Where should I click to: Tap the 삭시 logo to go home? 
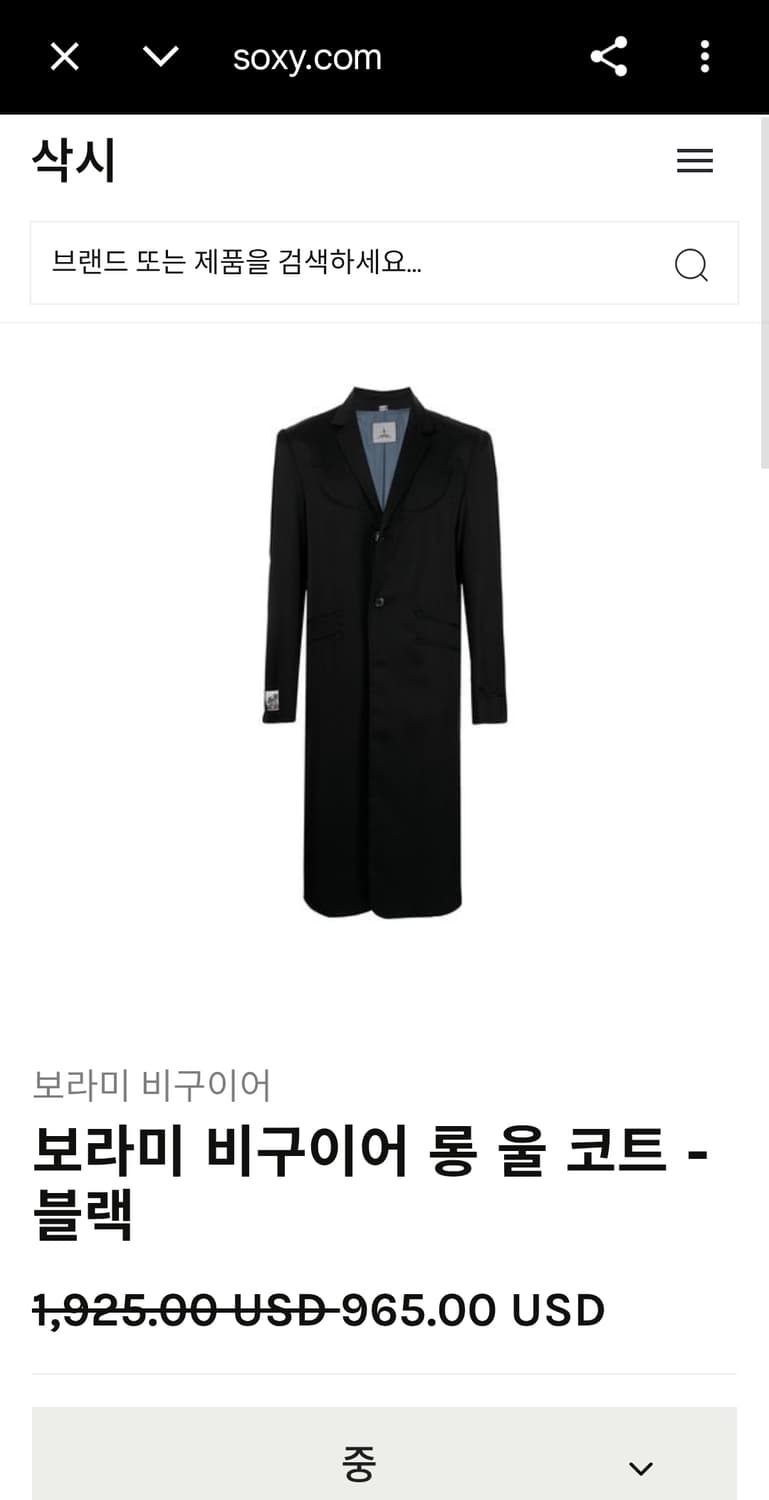pyautogui.click(x=74, y=160)
